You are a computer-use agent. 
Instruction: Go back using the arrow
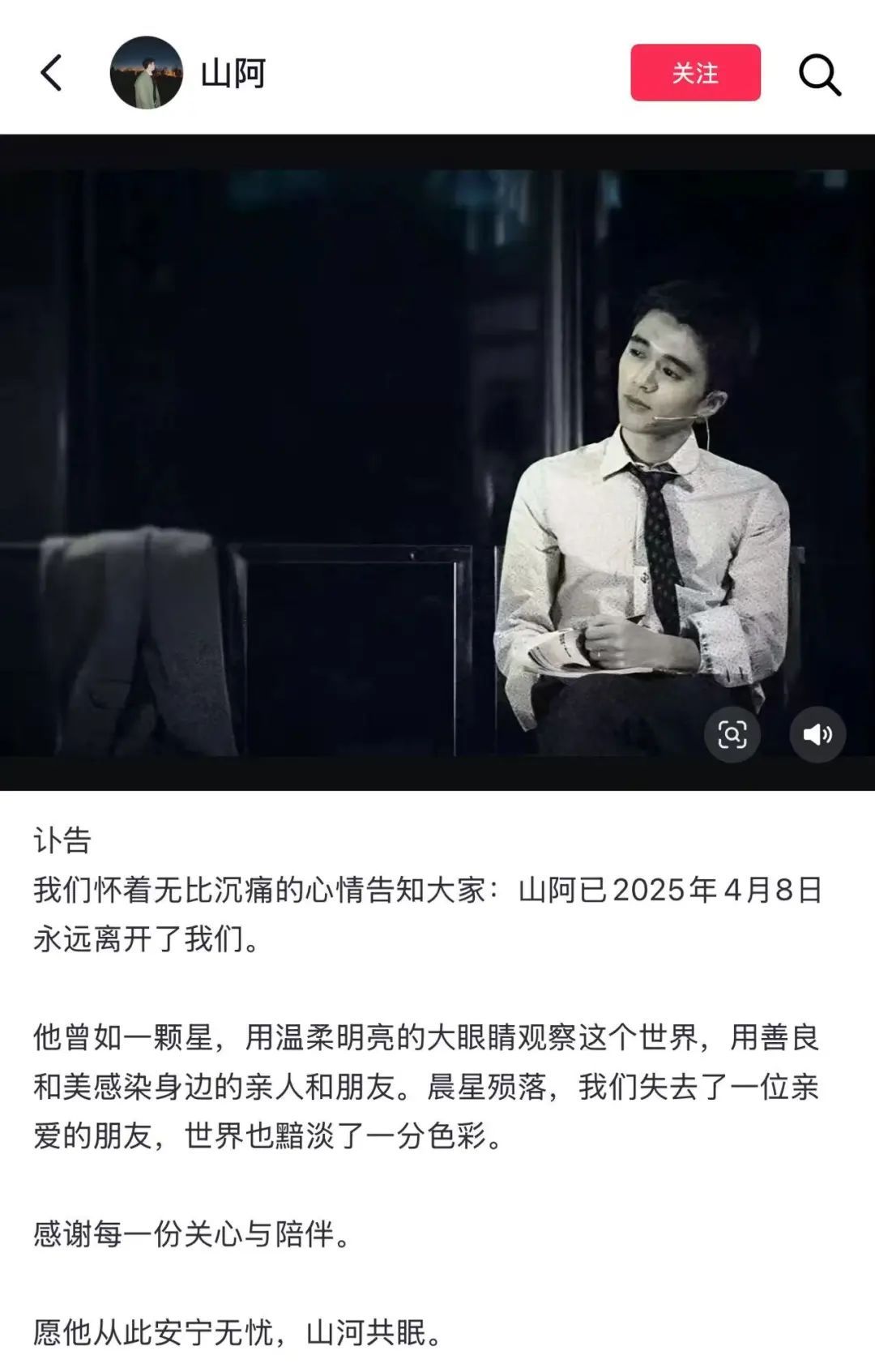coord(51,73)
